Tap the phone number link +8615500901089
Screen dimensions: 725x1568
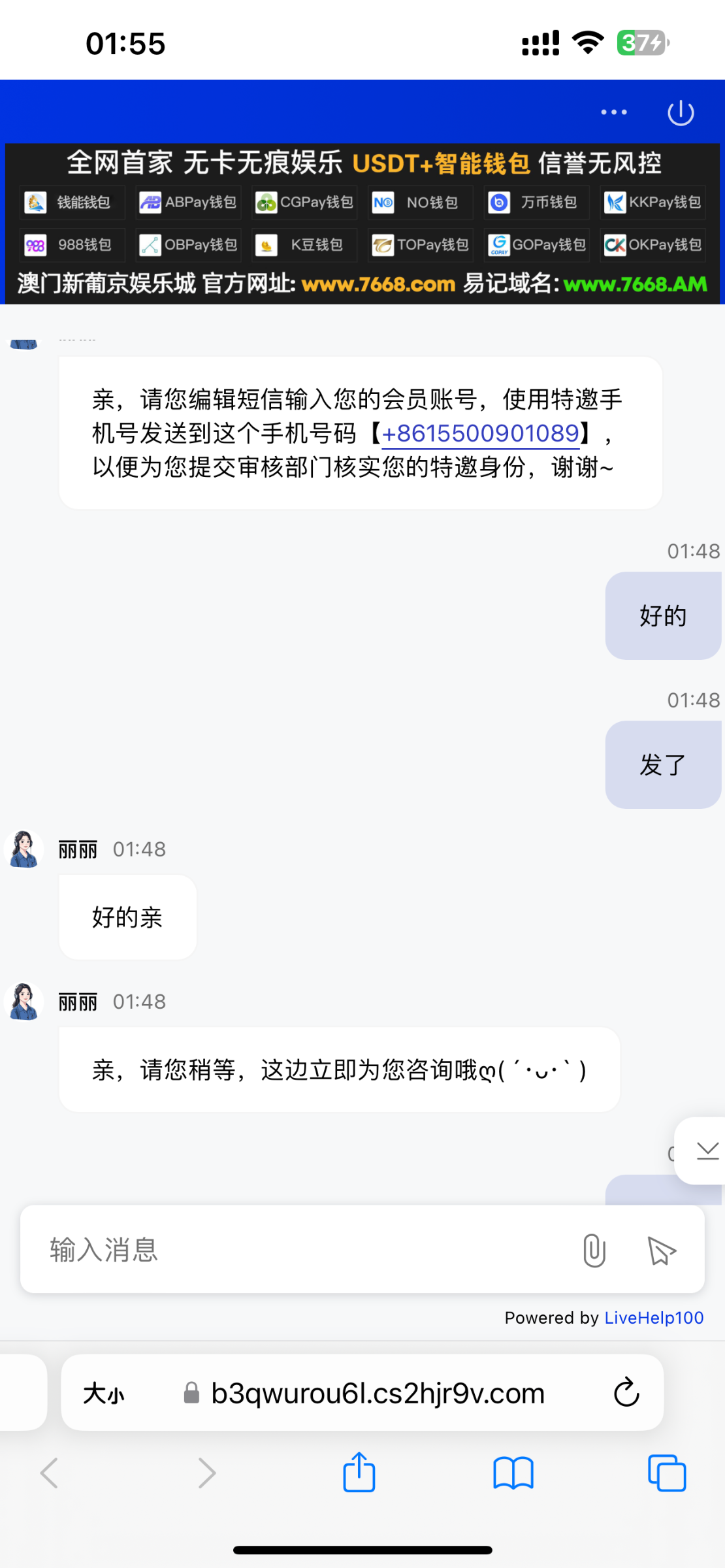[x=481, y=434]
